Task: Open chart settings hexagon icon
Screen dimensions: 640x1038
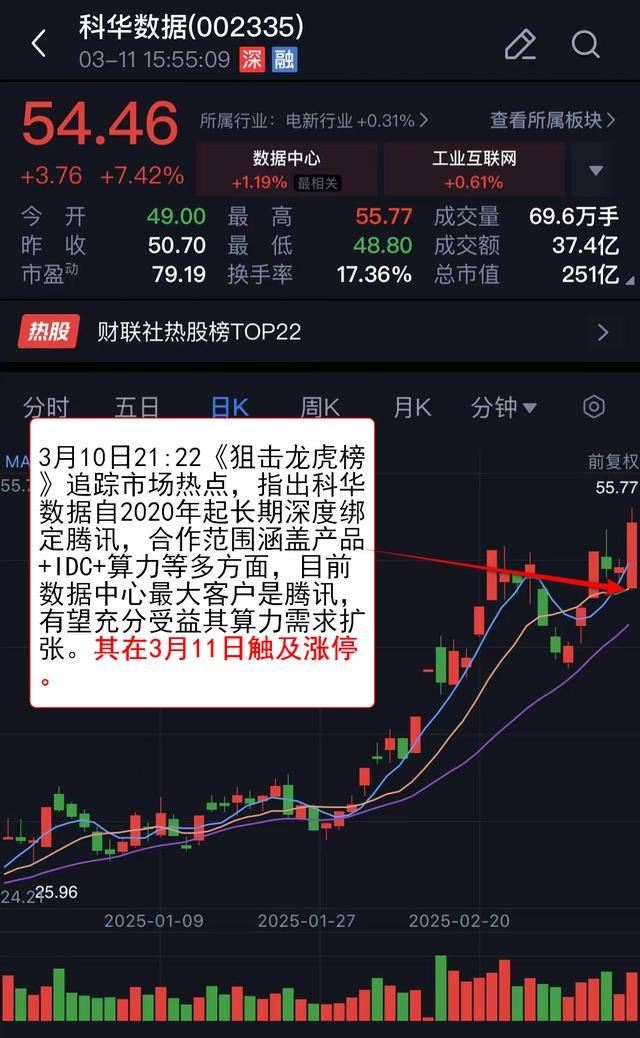Action: [x=594, y=407]
